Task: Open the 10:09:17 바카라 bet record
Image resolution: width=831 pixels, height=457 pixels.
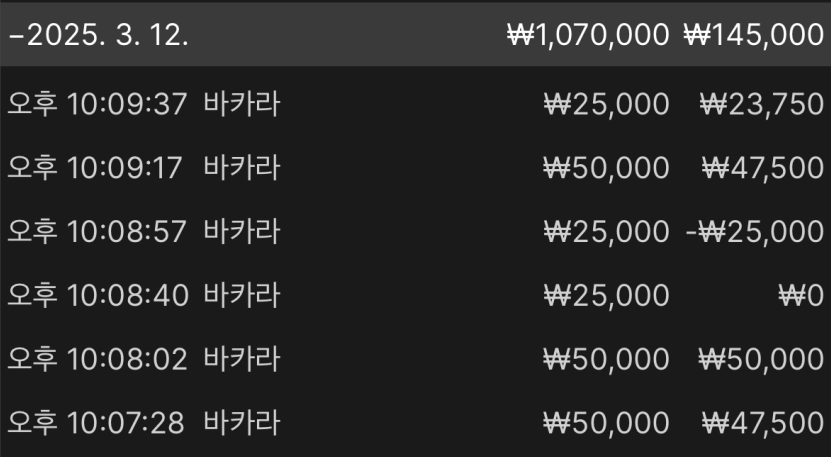Action: 415,168
